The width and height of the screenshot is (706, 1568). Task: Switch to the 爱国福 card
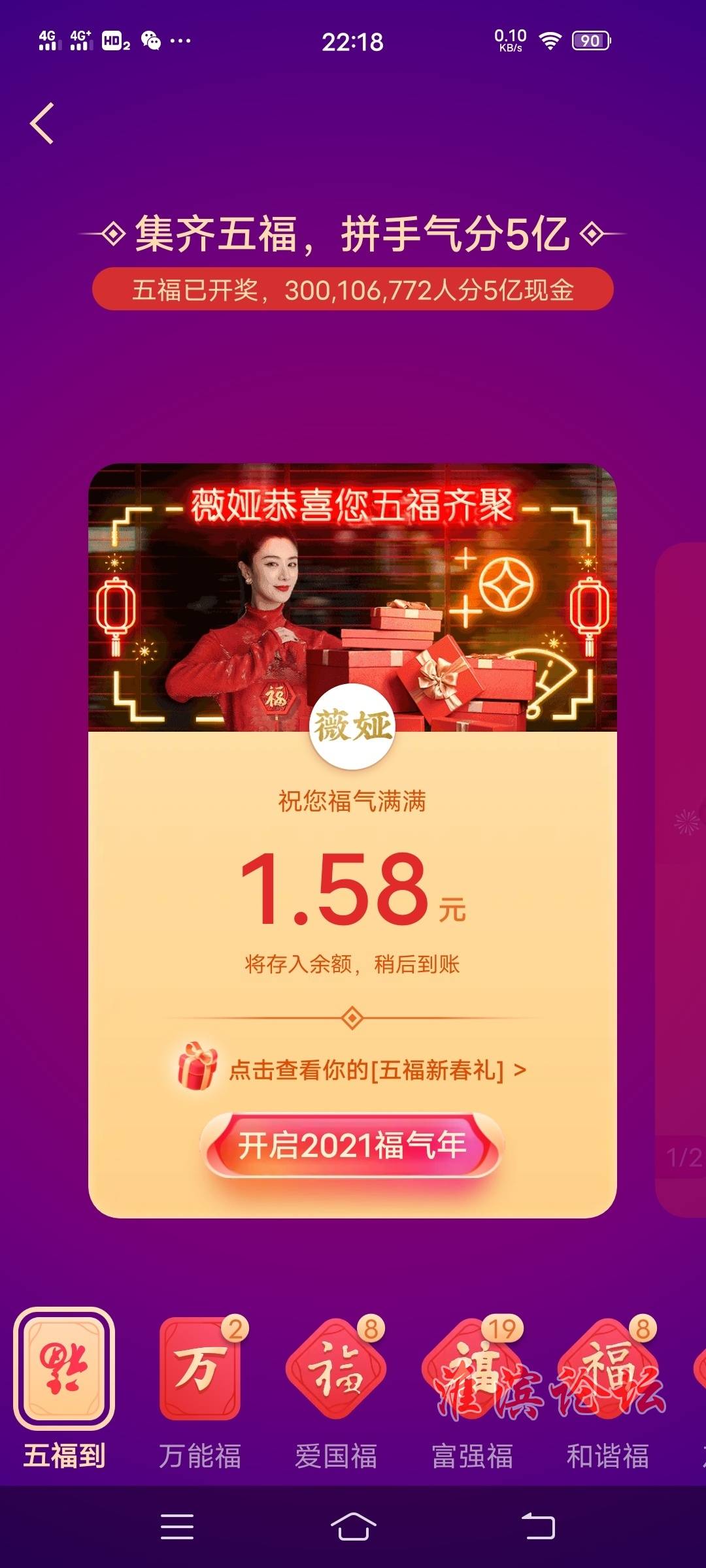coord(336,1369)
